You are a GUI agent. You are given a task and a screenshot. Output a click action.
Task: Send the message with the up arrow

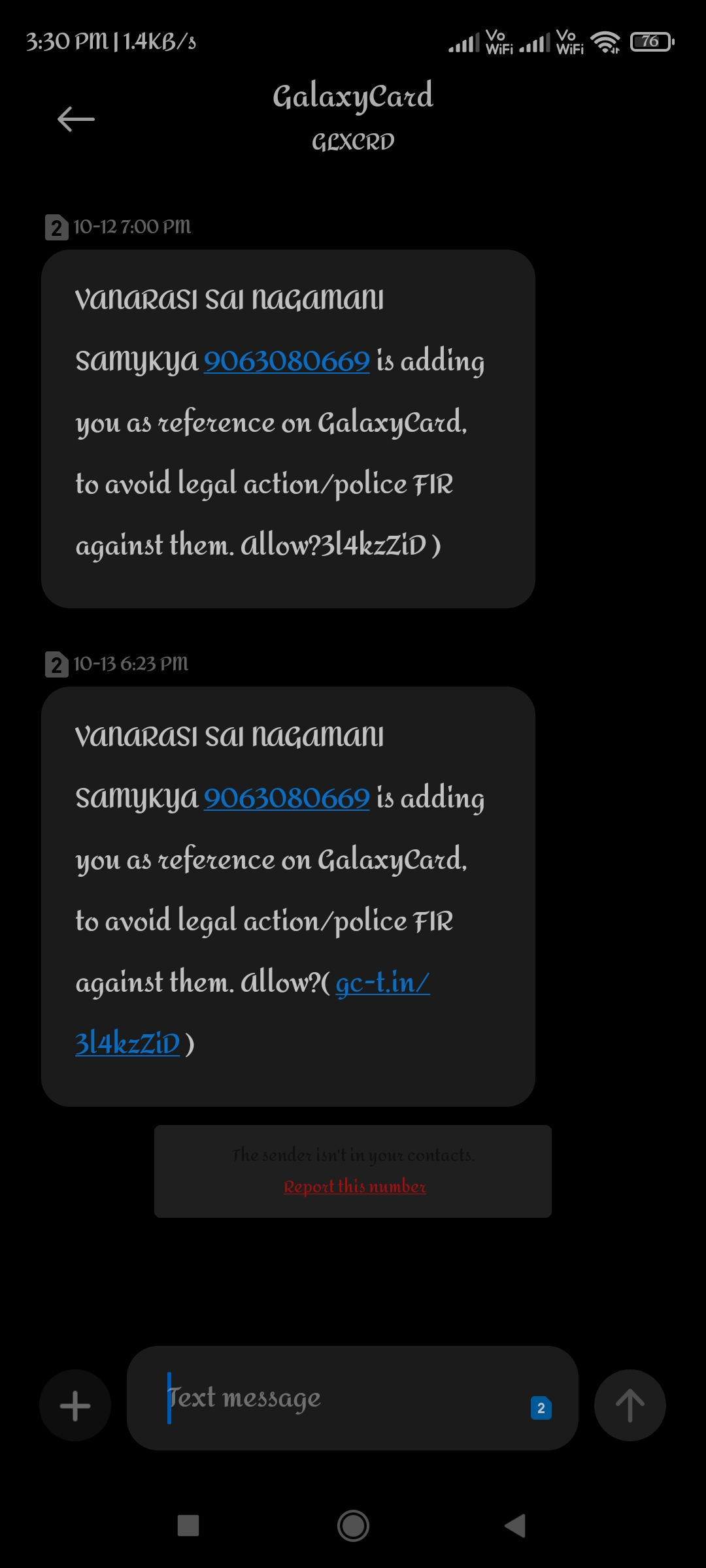pos(630,1405)
